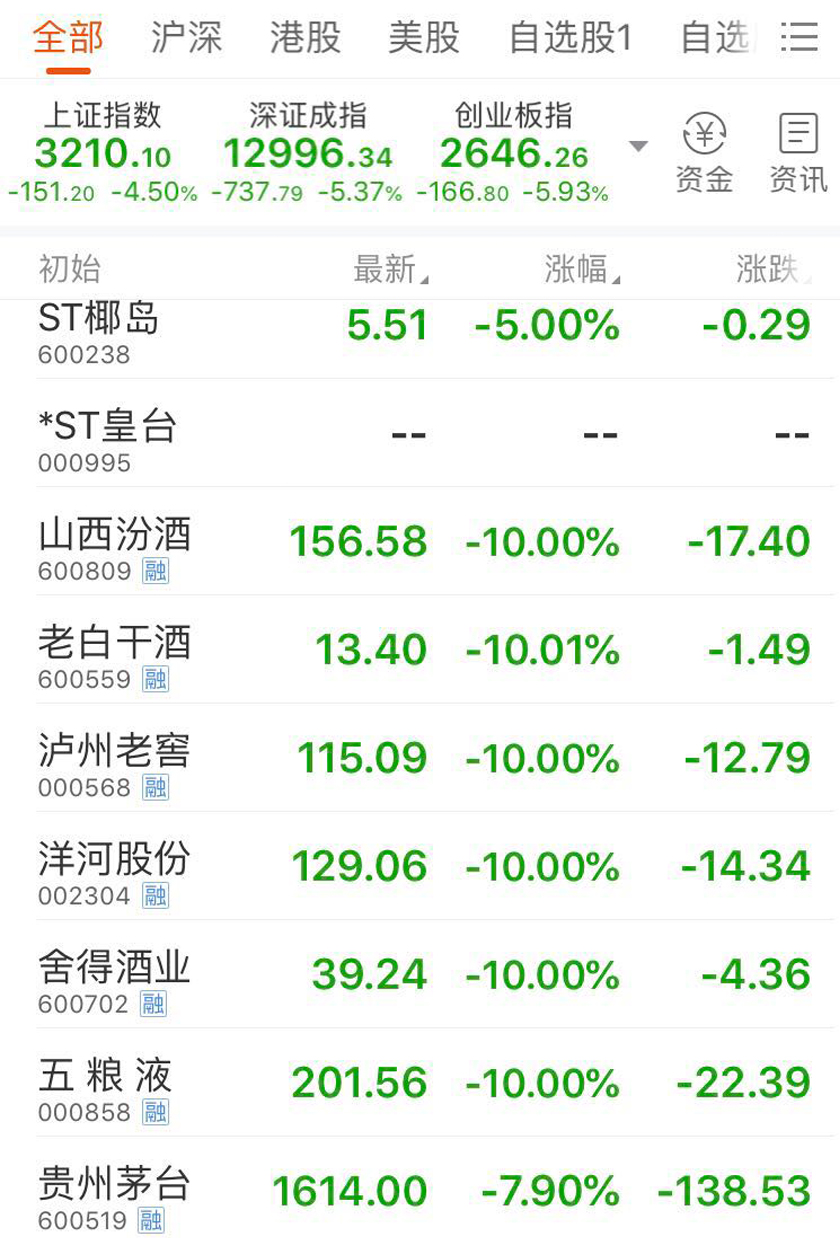This screenshot has height=1238, width=840.
Task: View the 深证成指 index details
Action: pos(307,152)
